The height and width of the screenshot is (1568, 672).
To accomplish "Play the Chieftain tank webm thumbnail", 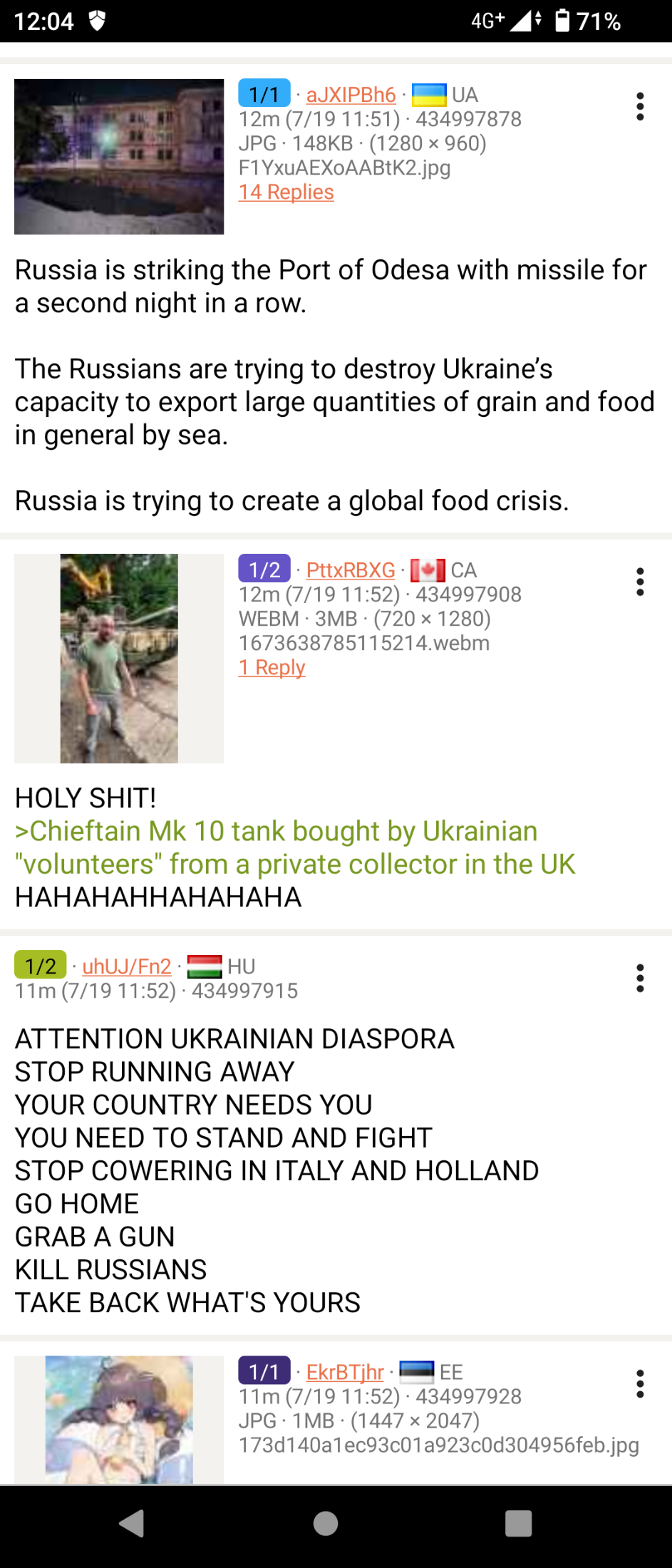I will 119,658.
